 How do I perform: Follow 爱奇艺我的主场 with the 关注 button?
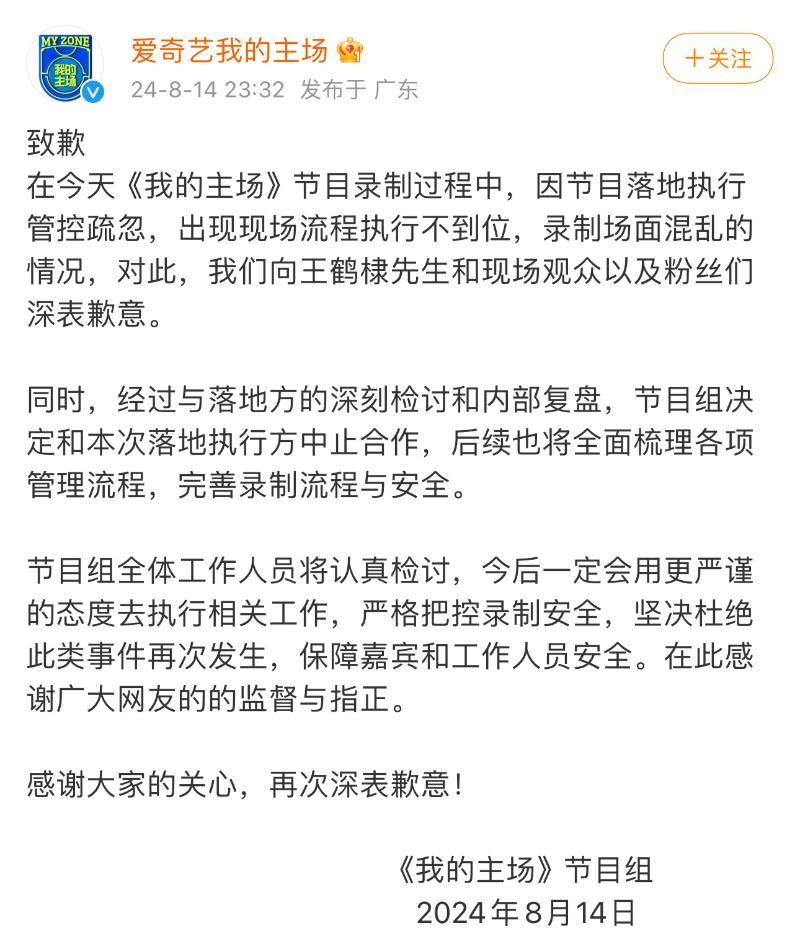click(x=717, y=58)
